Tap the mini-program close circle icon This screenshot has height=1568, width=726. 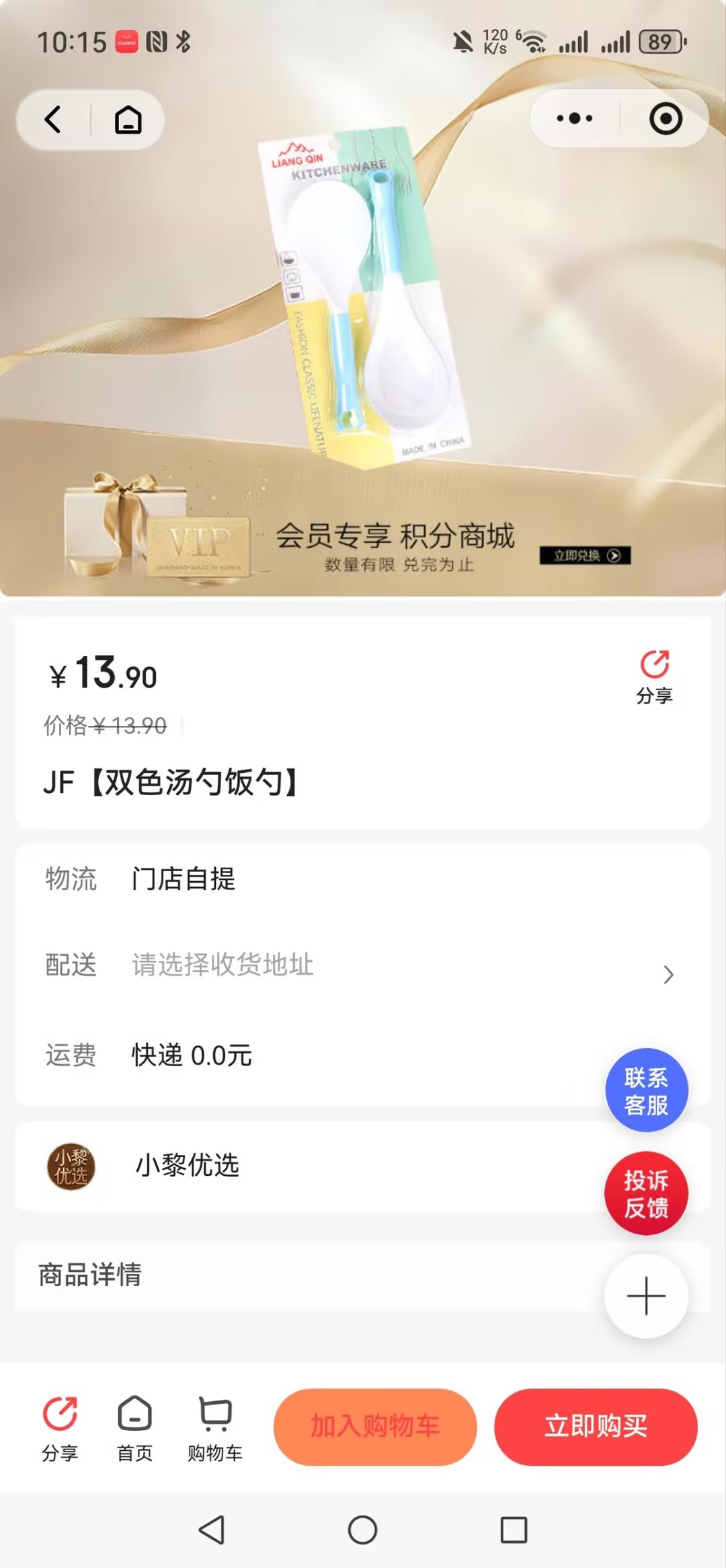coord(665,118)
